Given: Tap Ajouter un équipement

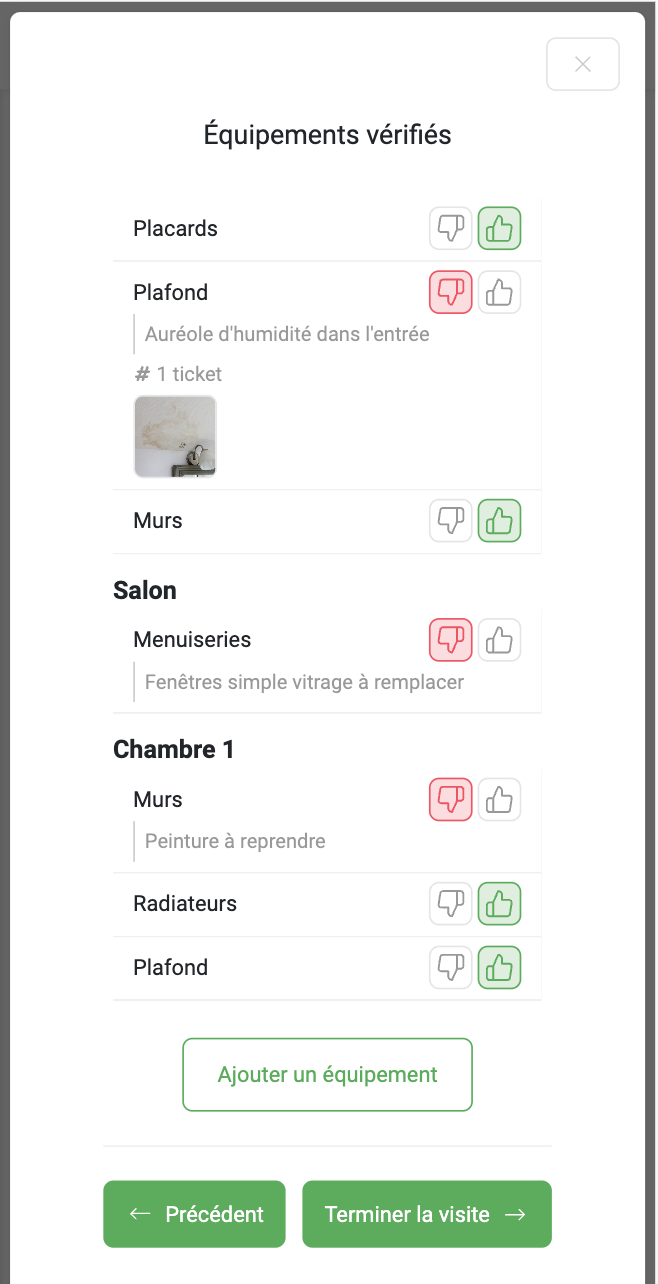Looking at the screenshot, I should (x=327, y=1075).
